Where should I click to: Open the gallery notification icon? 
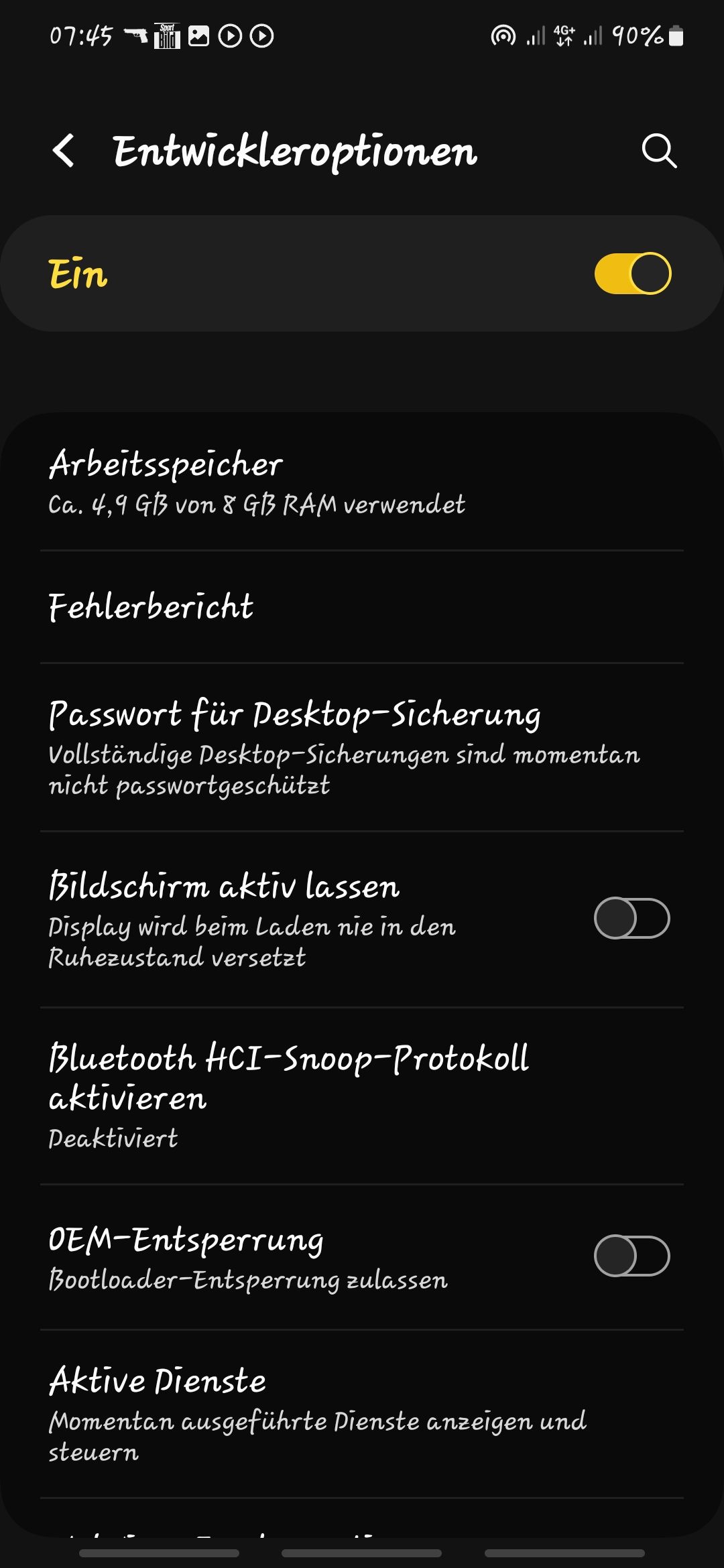pos(198,37)
